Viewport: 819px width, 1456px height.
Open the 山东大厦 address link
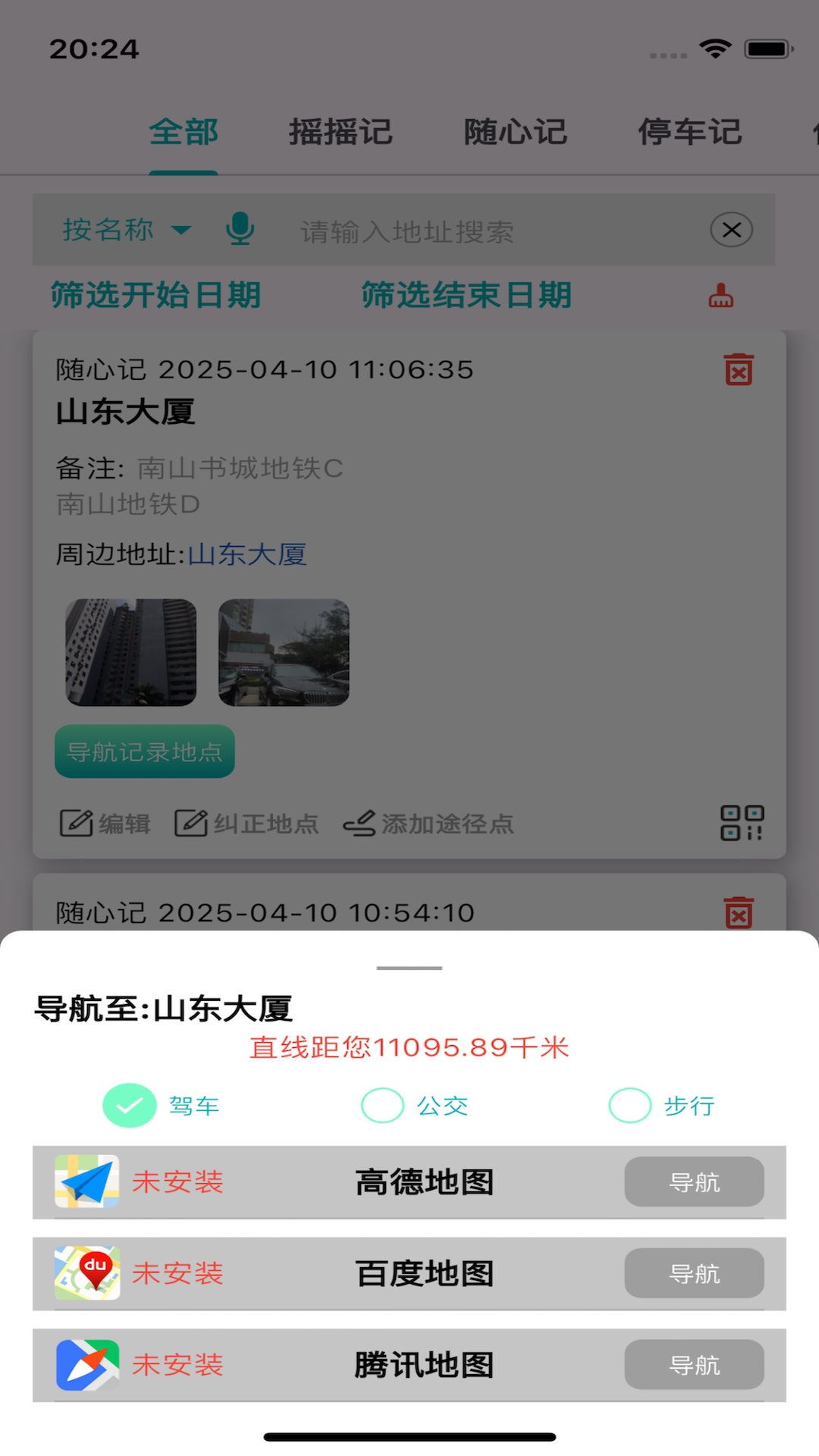[247, 554]
